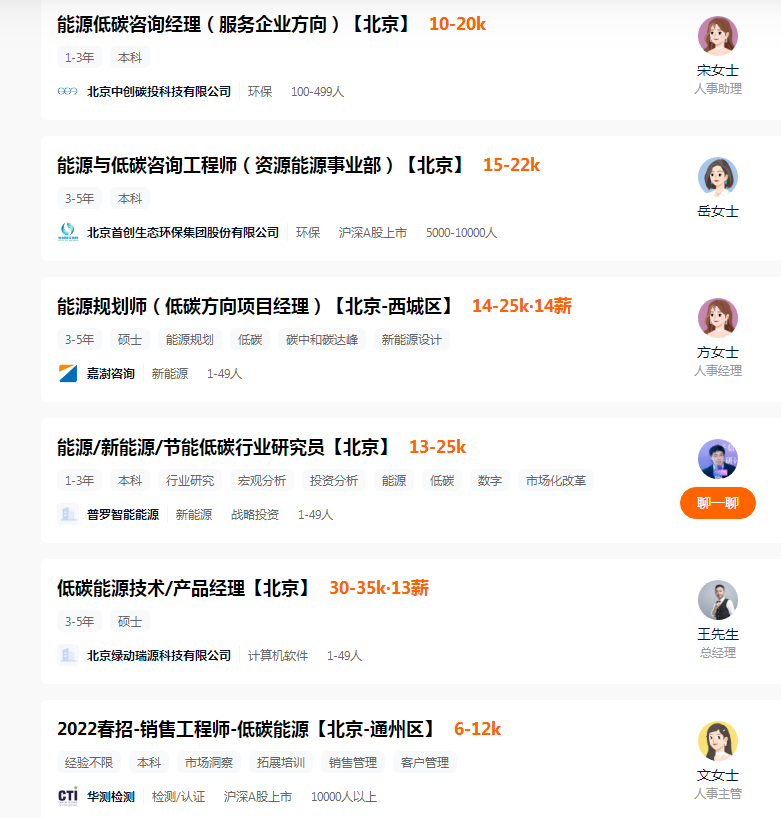This screenshot has width=781, height=818.
Task: Open the 华测检测 company page
Action: tap(110, 796)
